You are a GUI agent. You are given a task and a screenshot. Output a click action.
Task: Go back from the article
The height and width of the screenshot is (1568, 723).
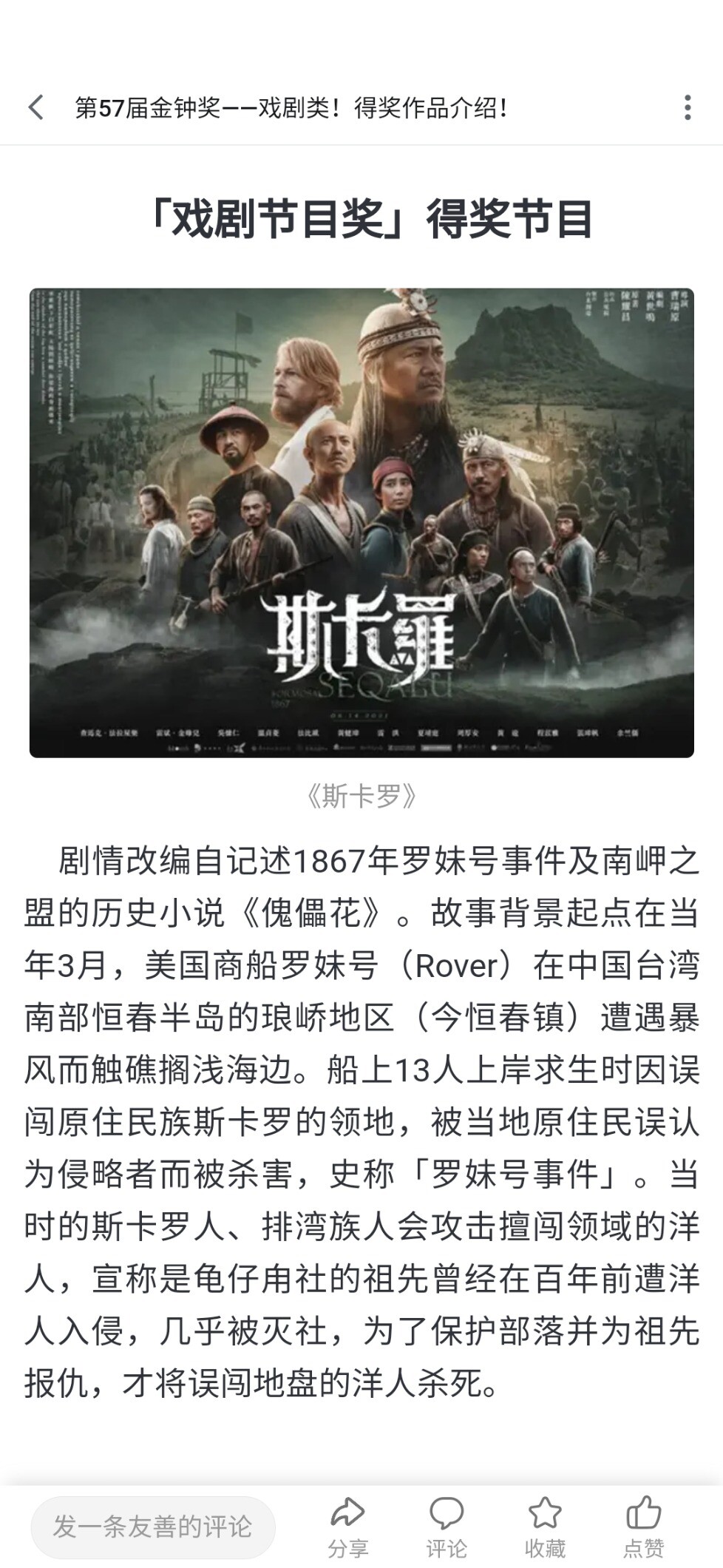coord(35,108)
